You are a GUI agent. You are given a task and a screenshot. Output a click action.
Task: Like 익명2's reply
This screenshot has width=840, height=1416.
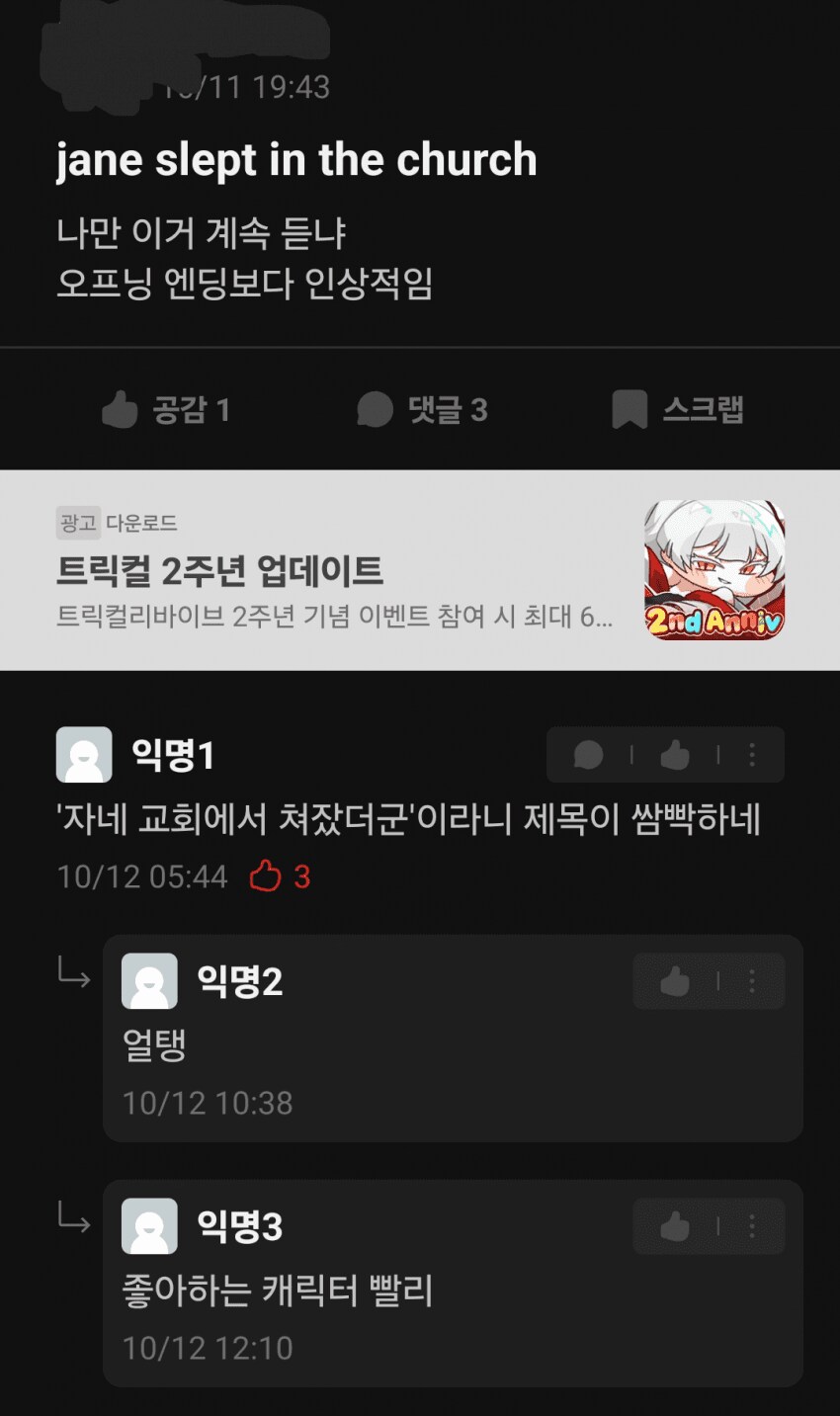tap(675, 981)
